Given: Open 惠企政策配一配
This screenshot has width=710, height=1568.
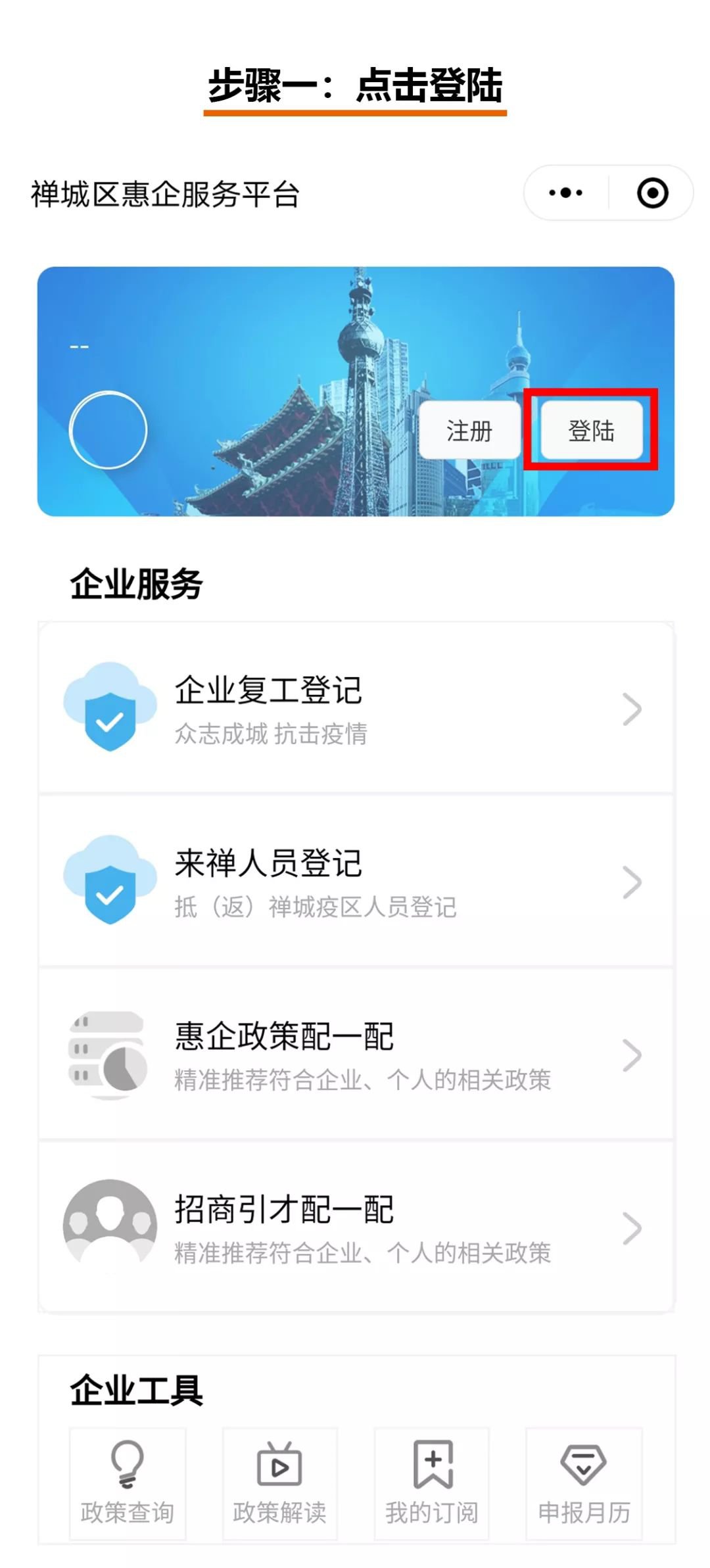Looking at the screenshot, I should (x=355, y=1055).
